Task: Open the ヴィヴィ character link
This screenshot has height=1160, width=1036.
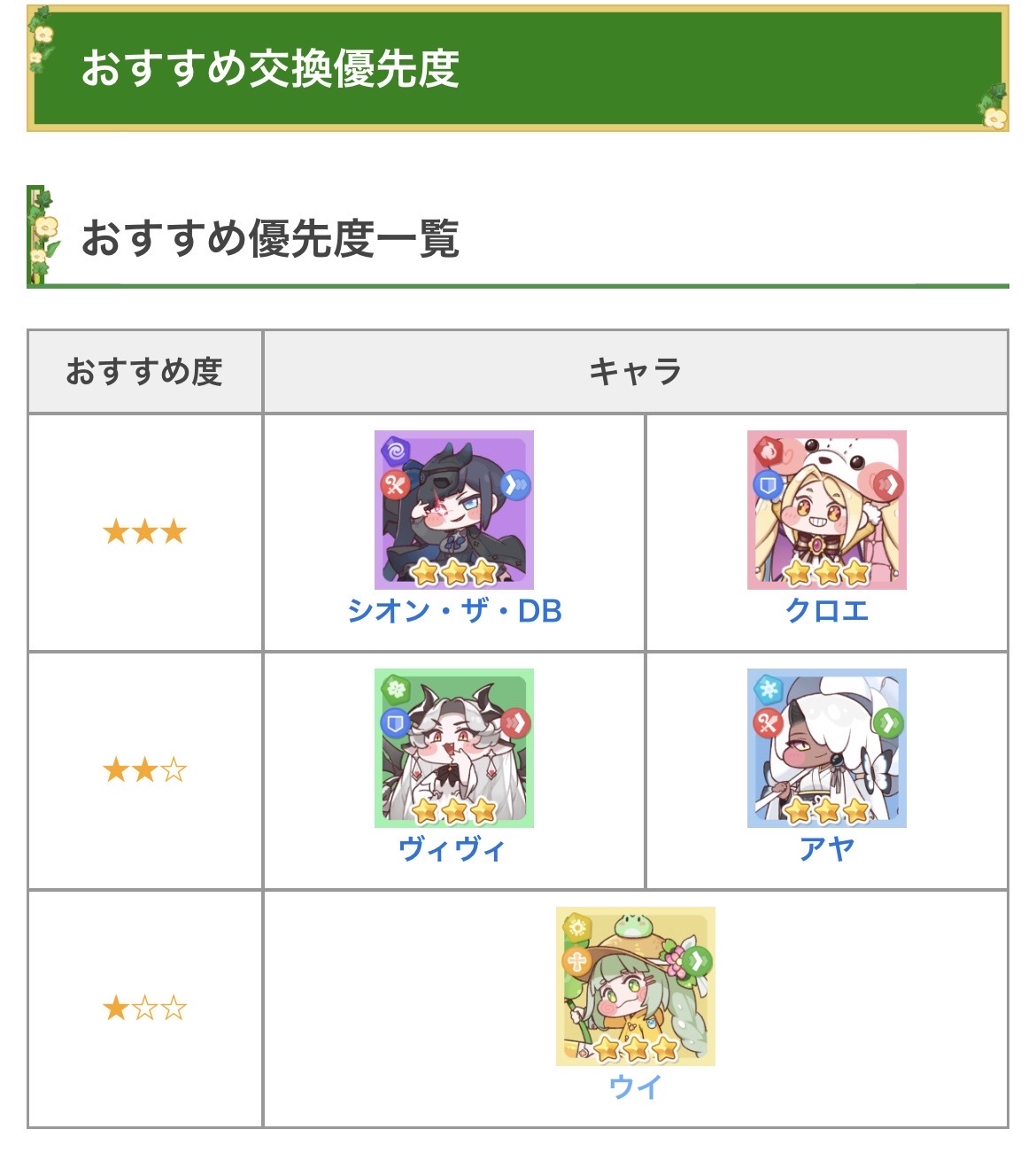Action: [452, 849]
